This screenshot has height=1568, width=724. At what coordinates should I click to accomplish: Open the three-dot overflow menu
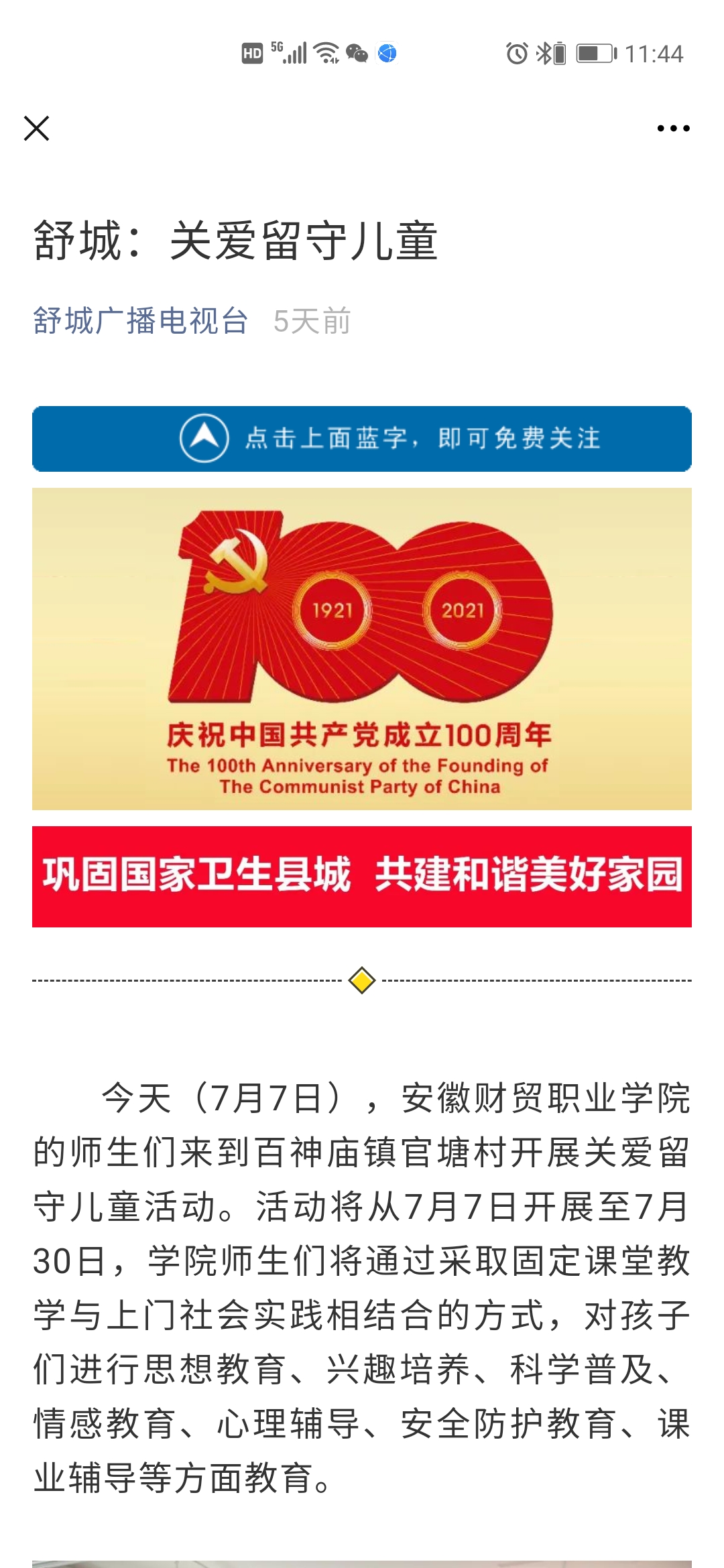tap(673, 128)
